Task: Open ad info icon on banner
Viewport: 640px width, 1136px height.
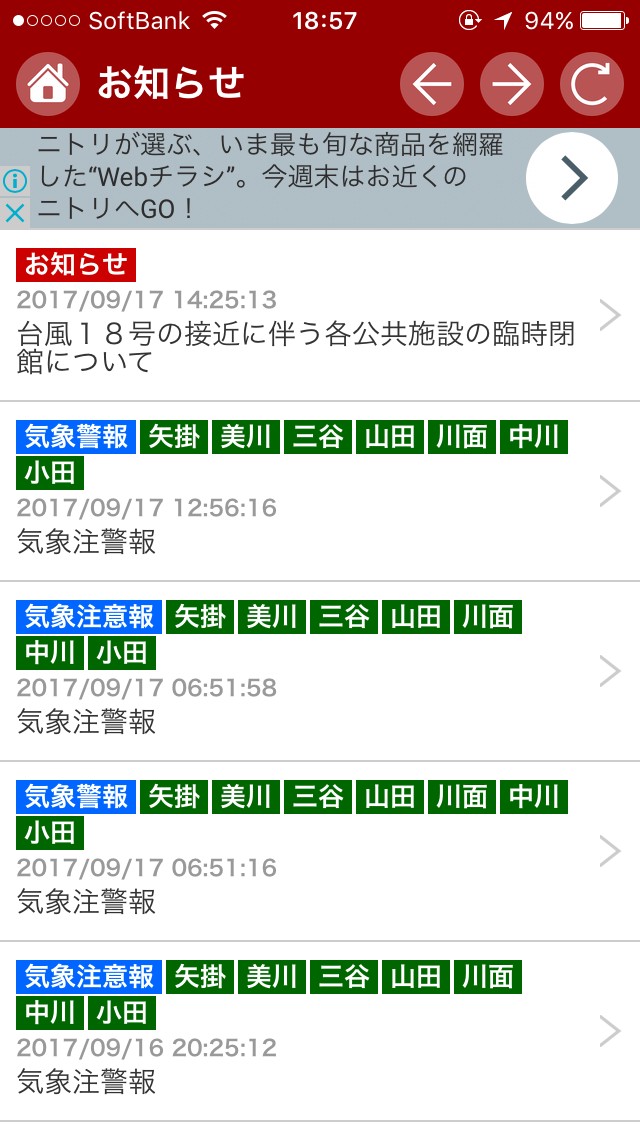Action: point(14,181)
